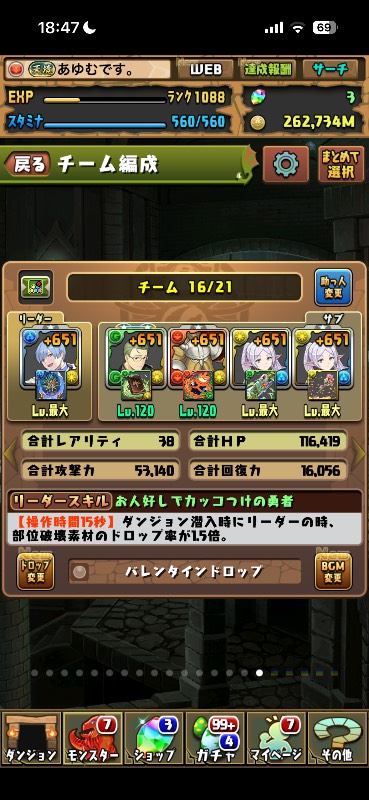Switch to the マイページ tab

[x=276, y=738]
